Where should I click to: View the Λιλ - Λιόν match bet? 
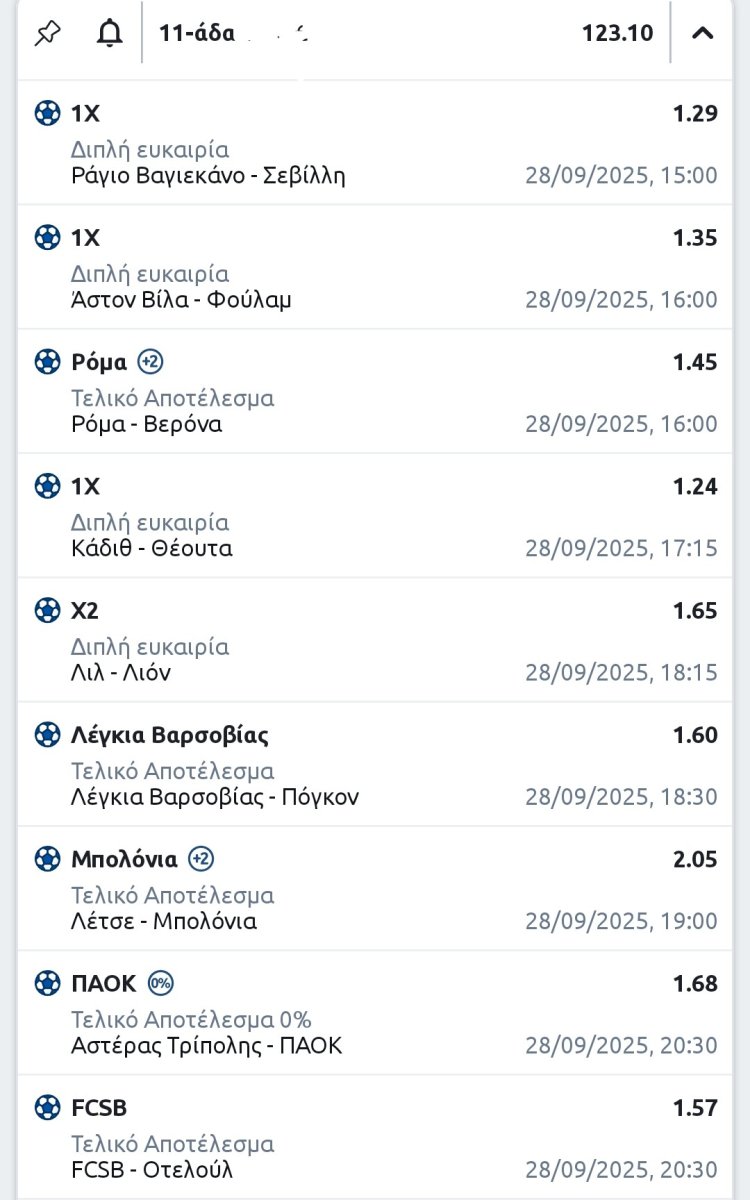point(120,672)
